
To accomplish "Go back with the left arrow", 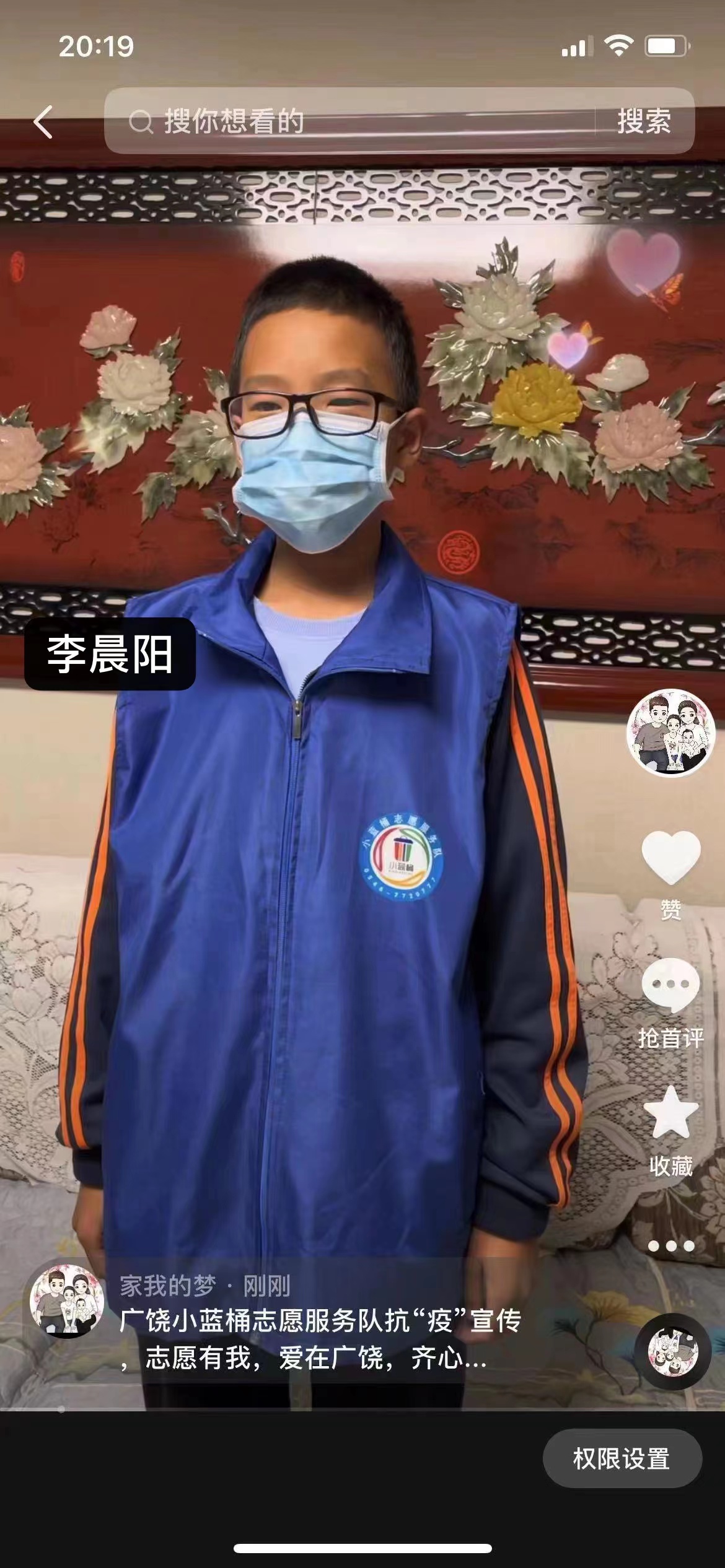I will point(43,121).
